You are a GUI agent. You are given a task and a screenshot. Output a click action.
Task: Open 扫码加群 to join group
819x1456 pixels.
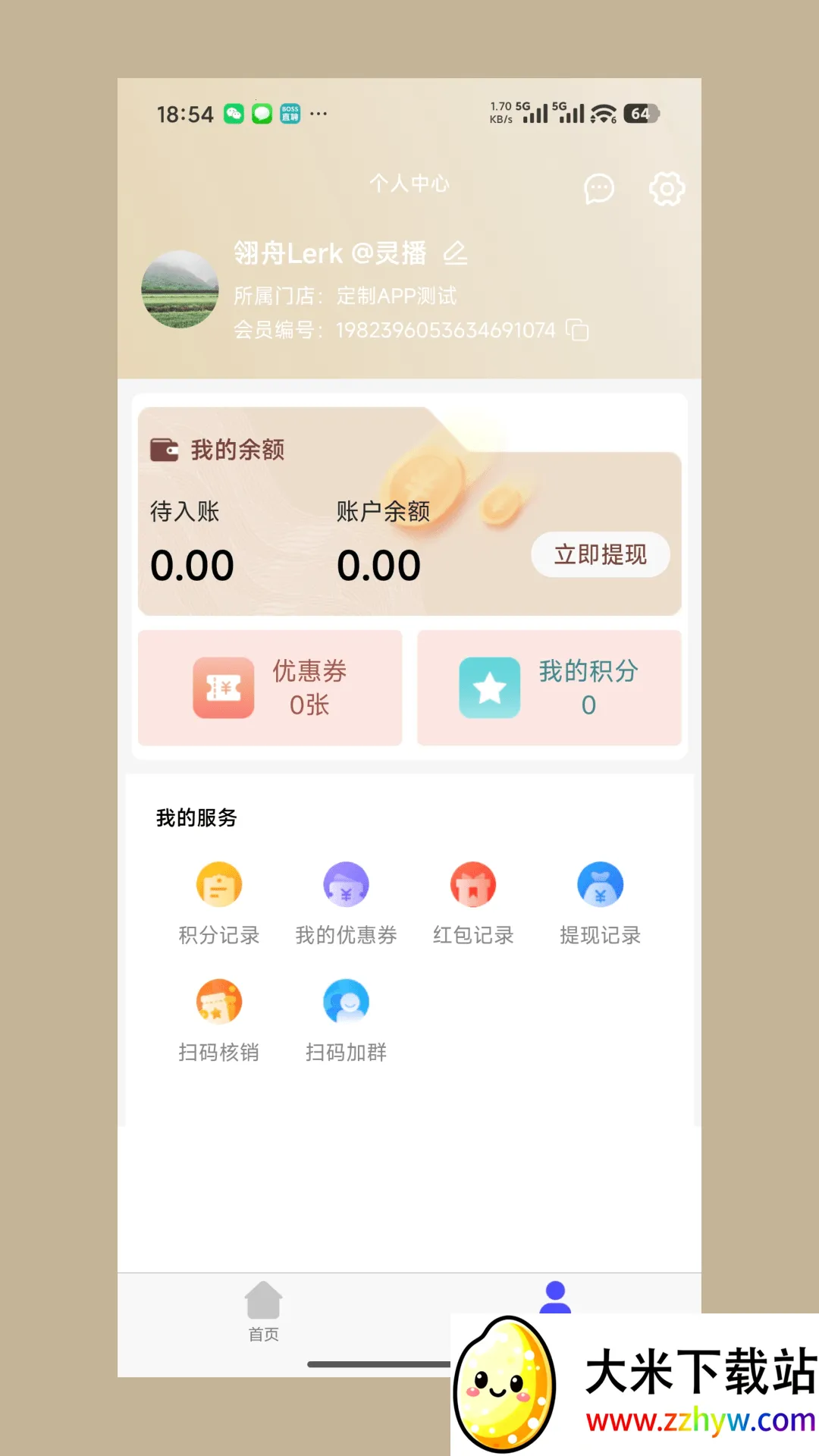click(346, 1001)
